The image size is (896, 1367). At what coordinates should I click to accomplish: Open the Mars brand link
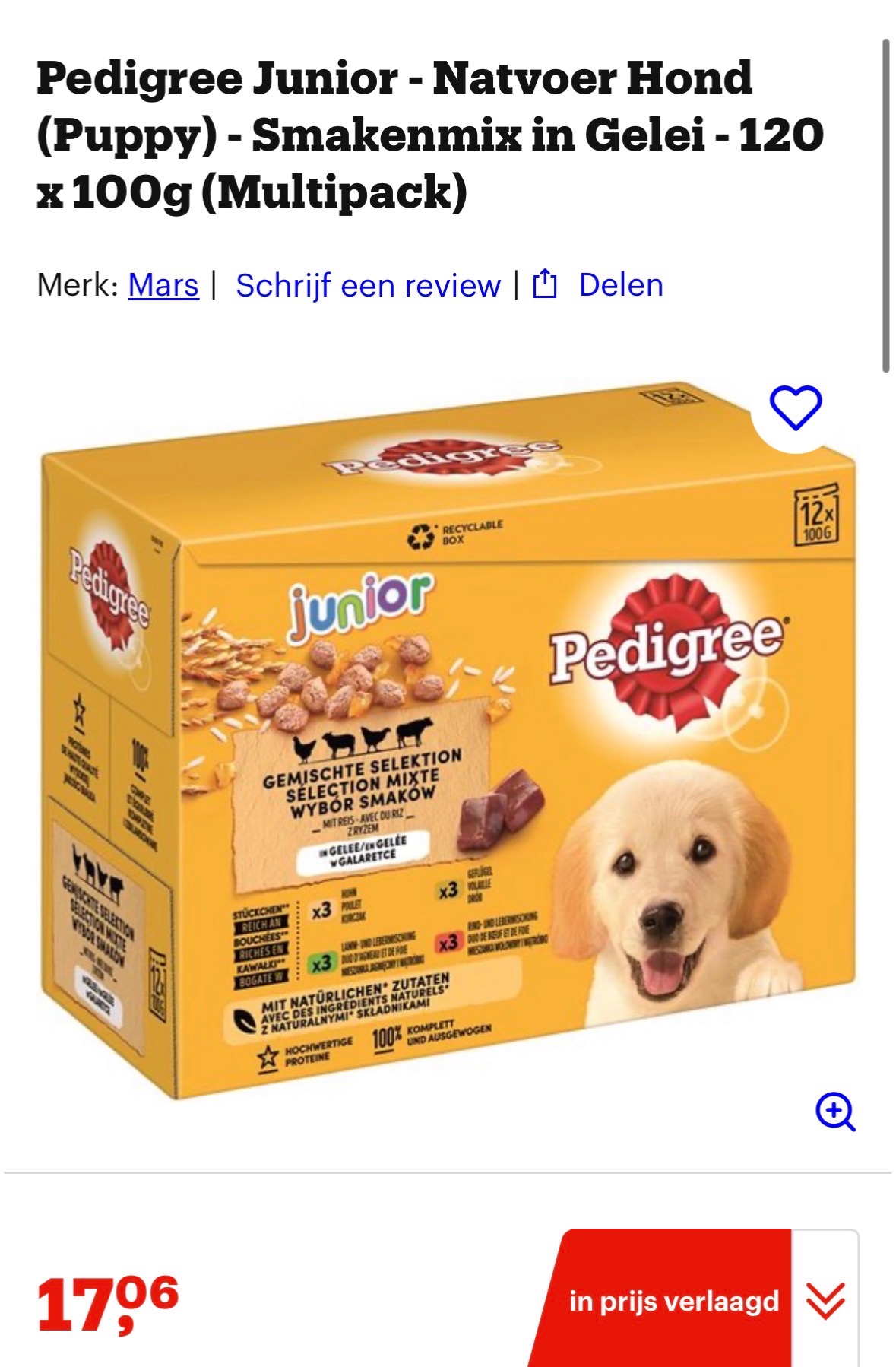(x=163, y=286)
